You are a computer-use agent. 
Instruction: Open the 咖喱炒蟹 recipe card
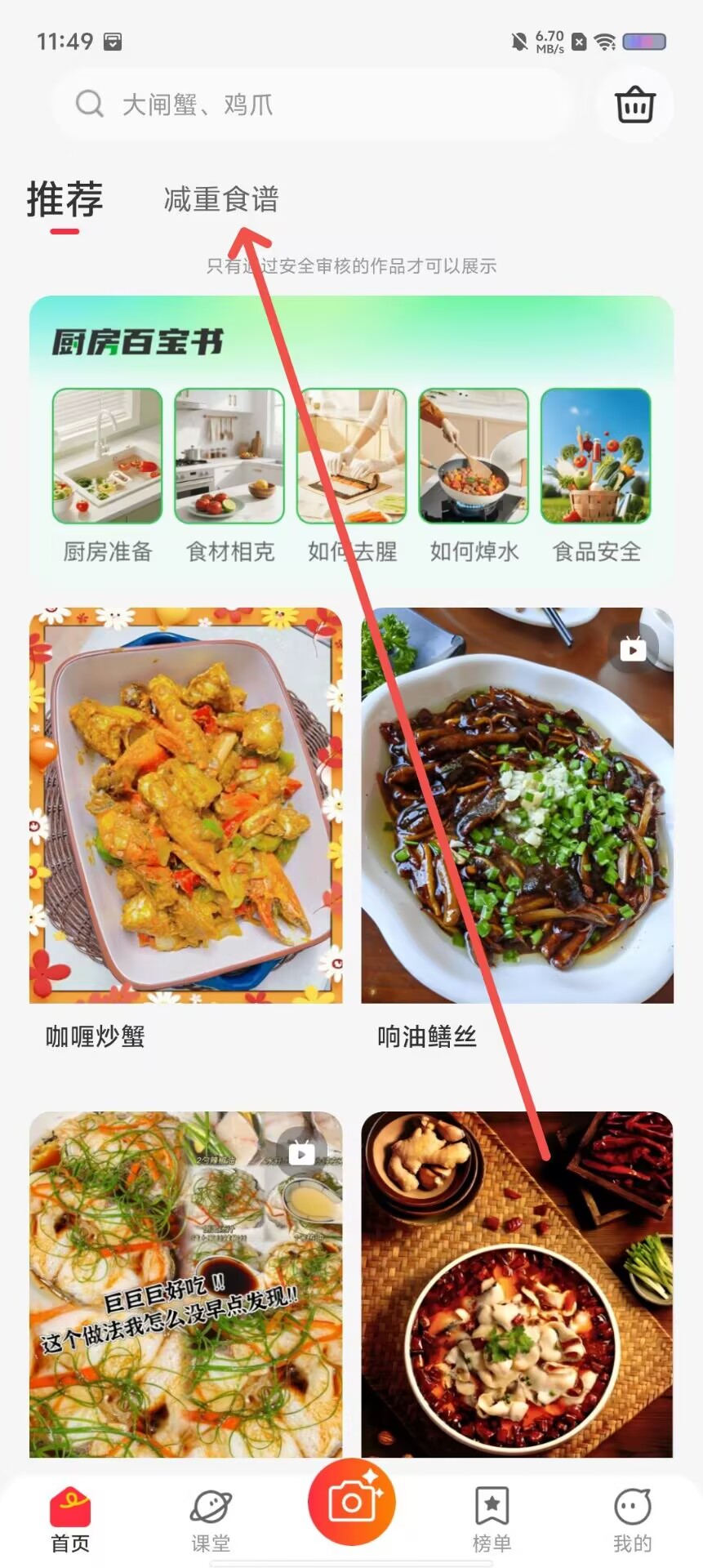[x=186, y=830]
